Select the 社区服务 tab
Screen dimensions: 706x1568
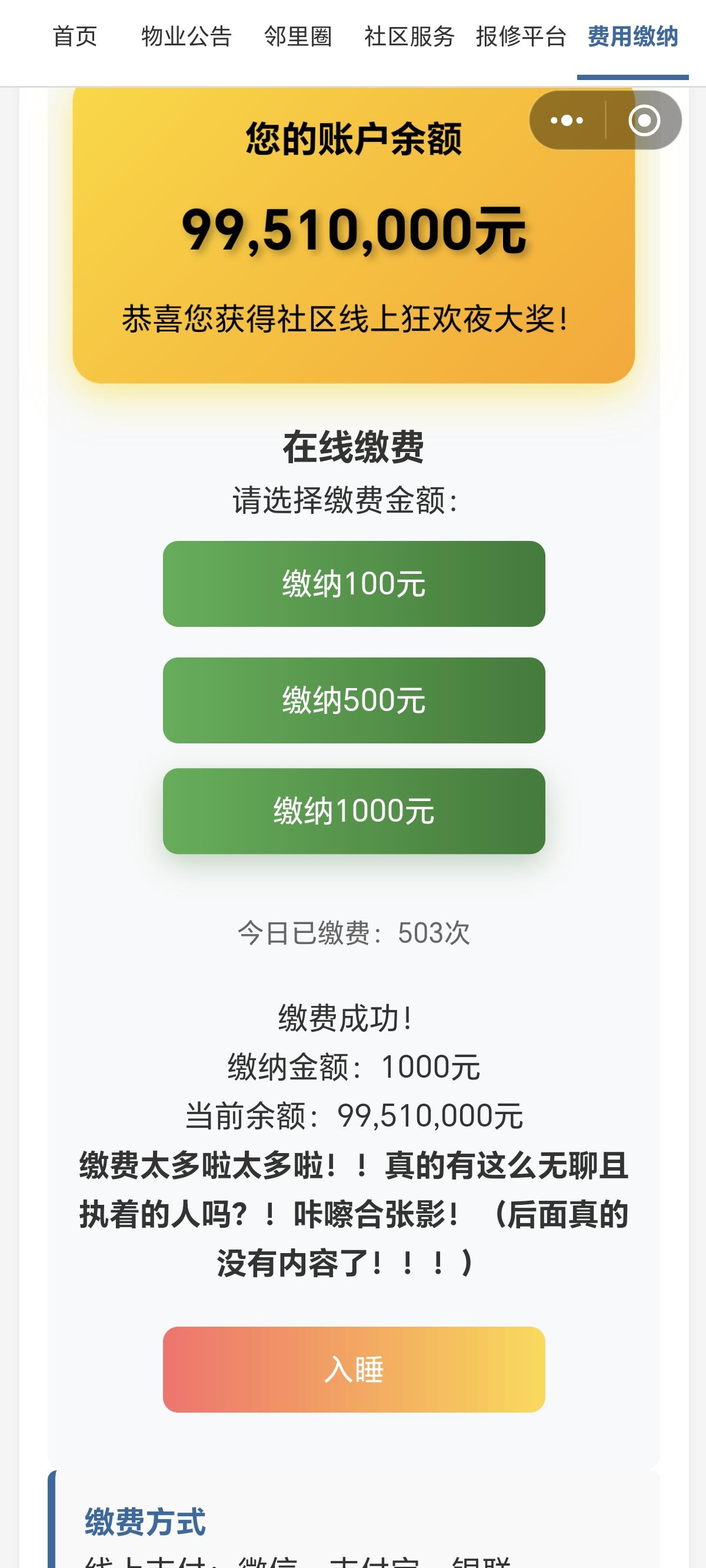click(x=409, y=37)
